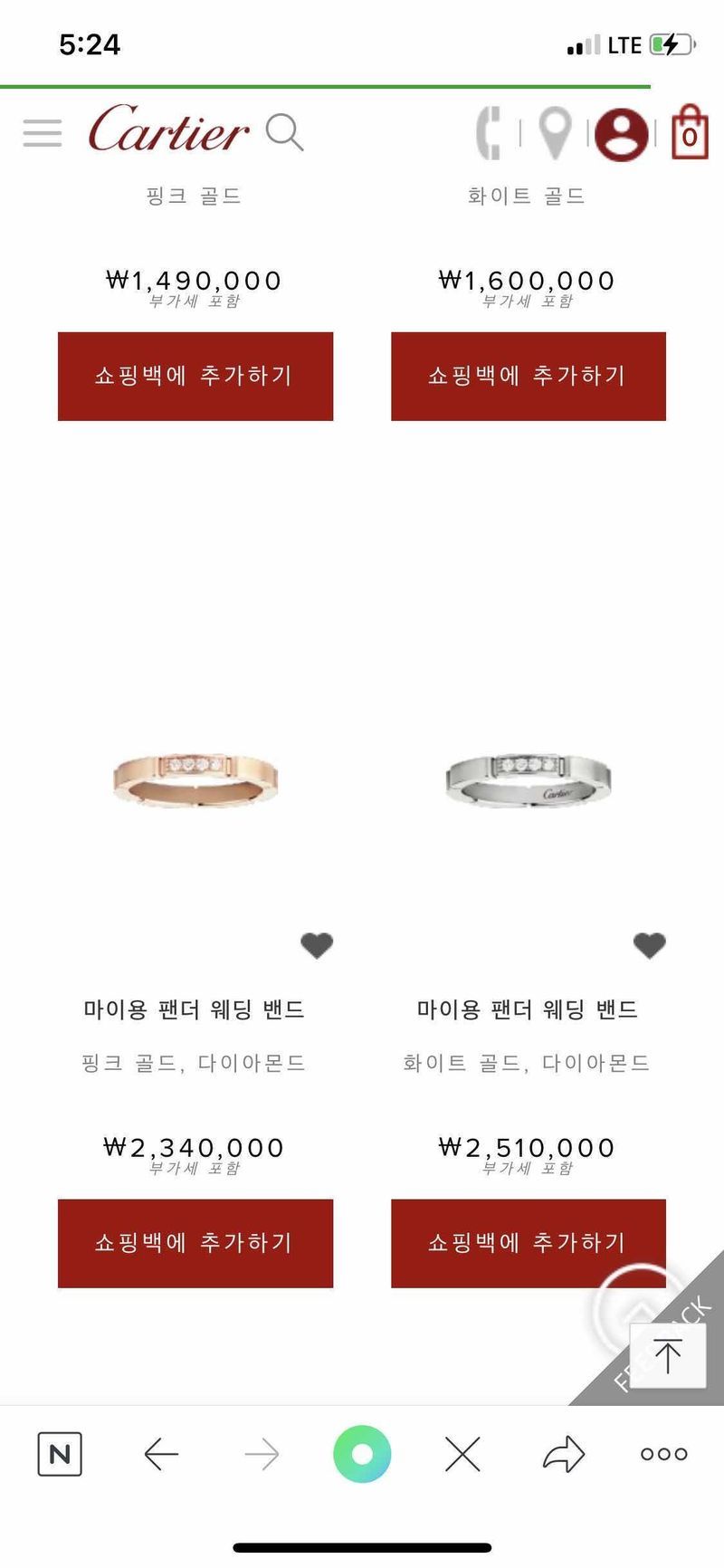724x1568 pixels.
Task: Open the store locator pin
Action: [x=555, y=133]
